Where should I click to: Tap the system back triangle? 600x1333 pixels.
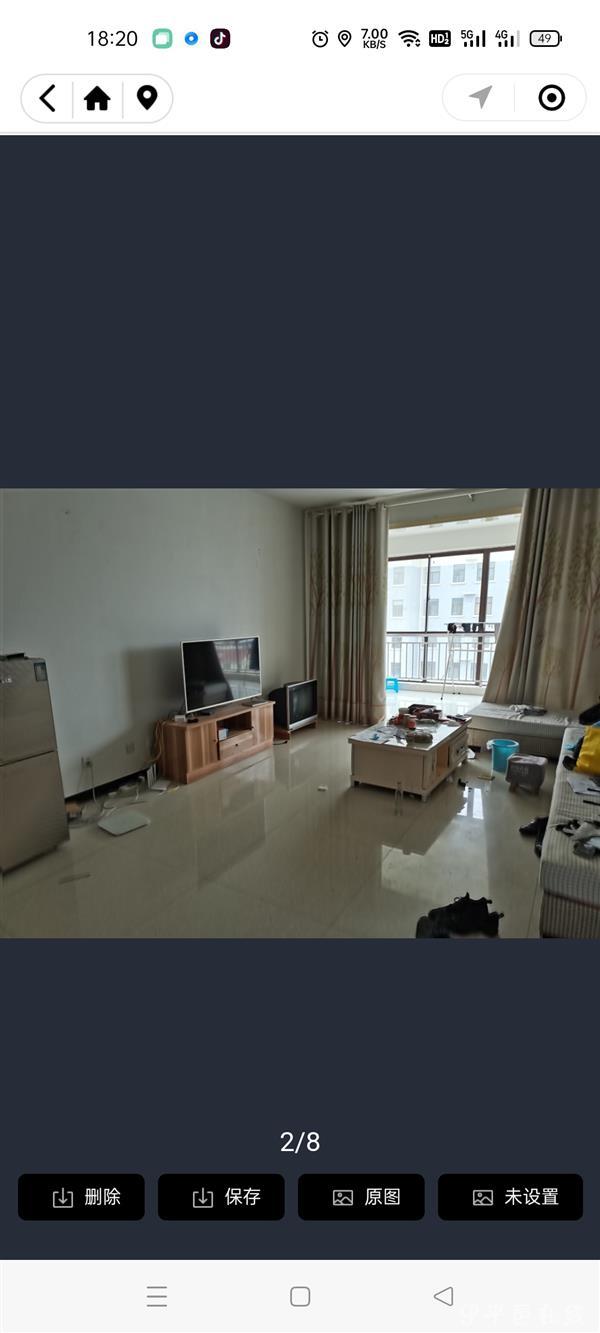coord(443,1296)
